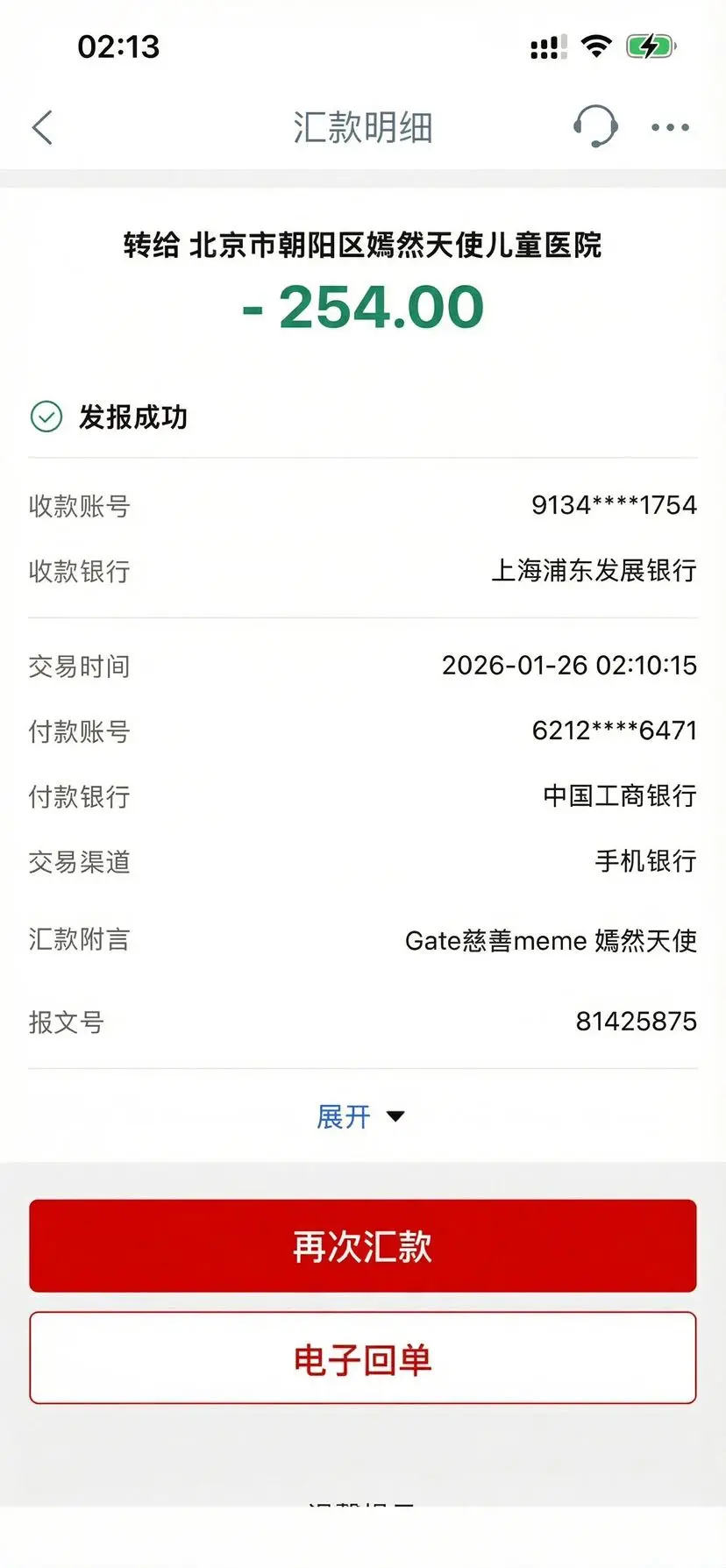Expand the 展开 section for more details
This screenshot has width=726, height=1568.
344,1115
